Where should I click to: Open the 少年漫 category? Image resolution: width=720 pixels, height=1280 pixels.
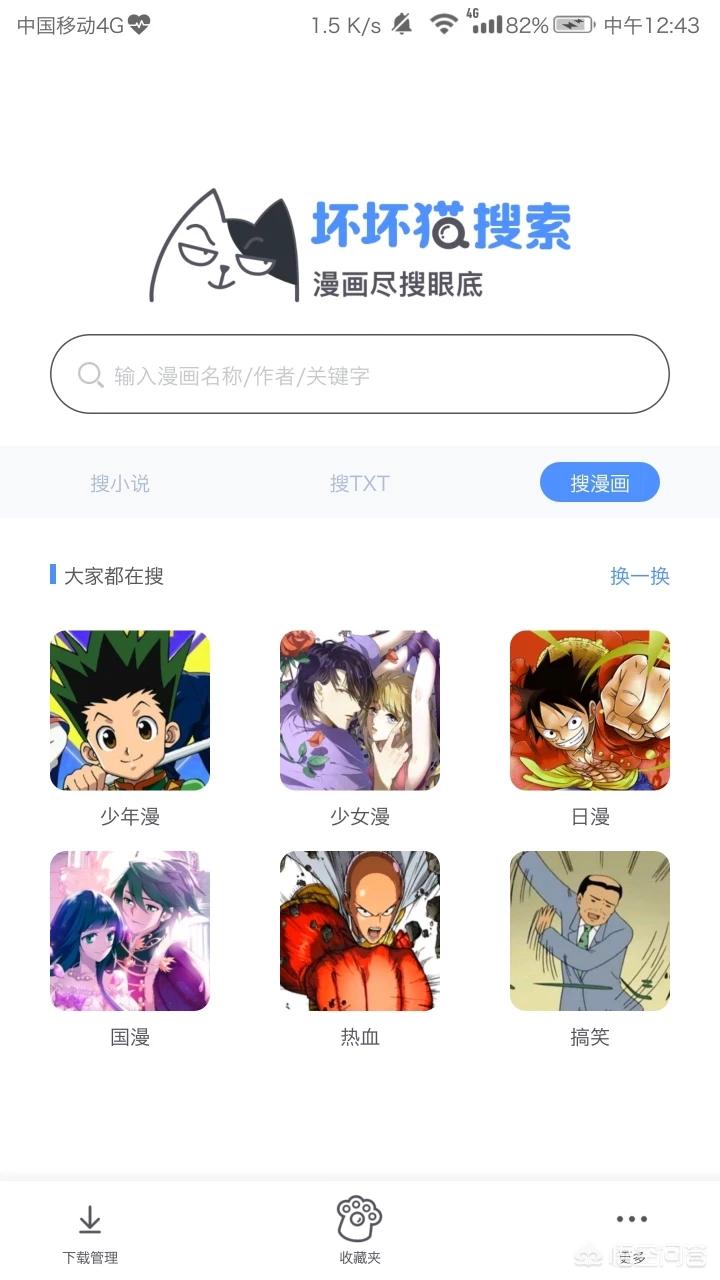(130, 710)
